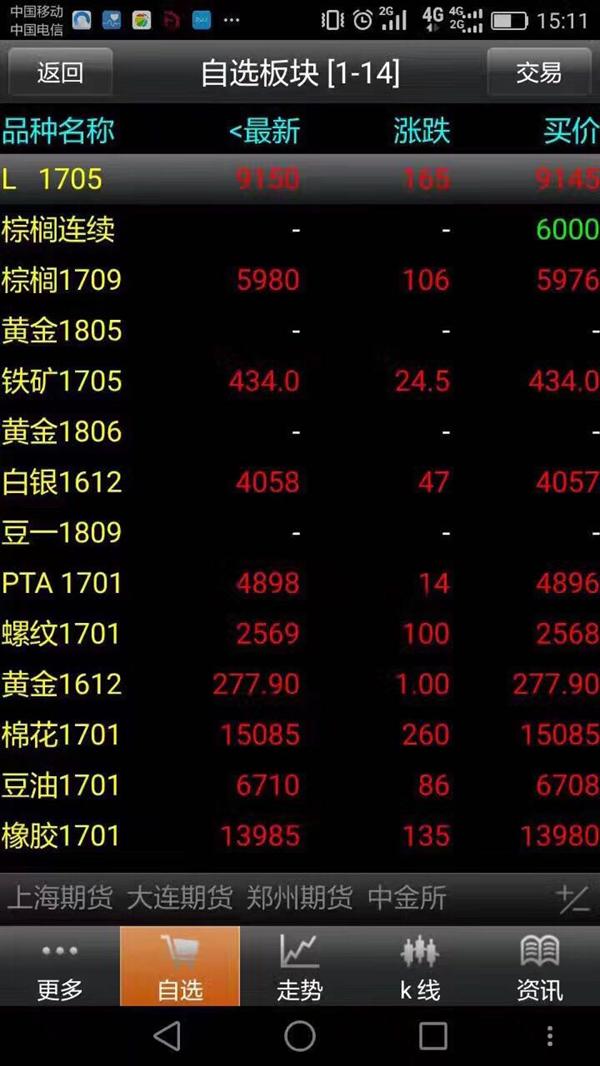Image resolution: width=600 pixels, height=1066 pixels.
Task: Open the 黄金1612 quote
Action: [300, 684]
